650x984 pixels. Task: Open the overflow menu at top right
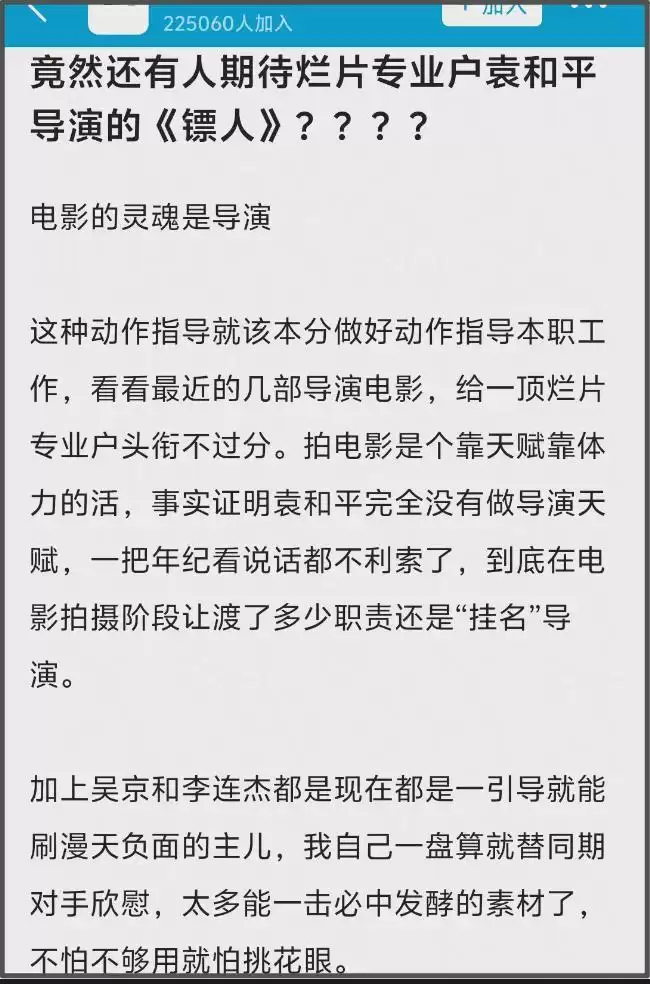click(x=594, y=6)
